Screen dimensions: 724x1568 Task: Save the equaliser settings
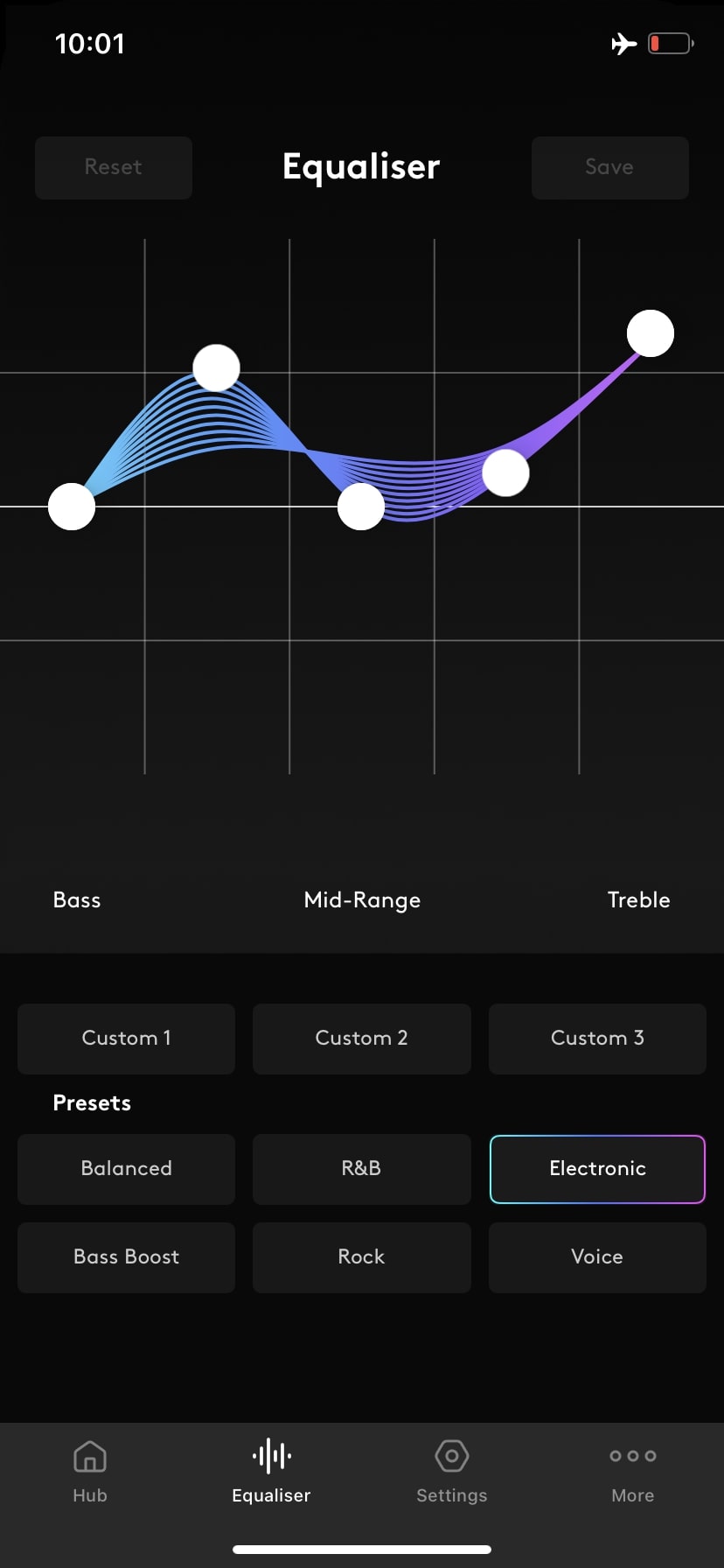[609, 167]
